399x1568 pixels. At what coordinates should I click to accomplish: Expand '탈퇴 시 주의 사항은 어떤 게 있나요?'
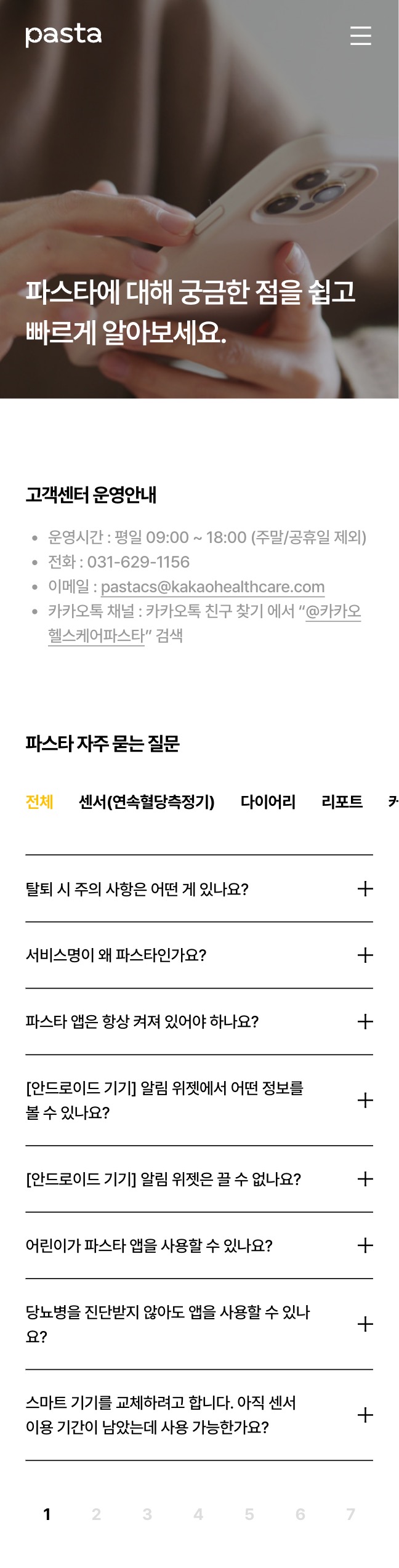click(x=199, y=889)
